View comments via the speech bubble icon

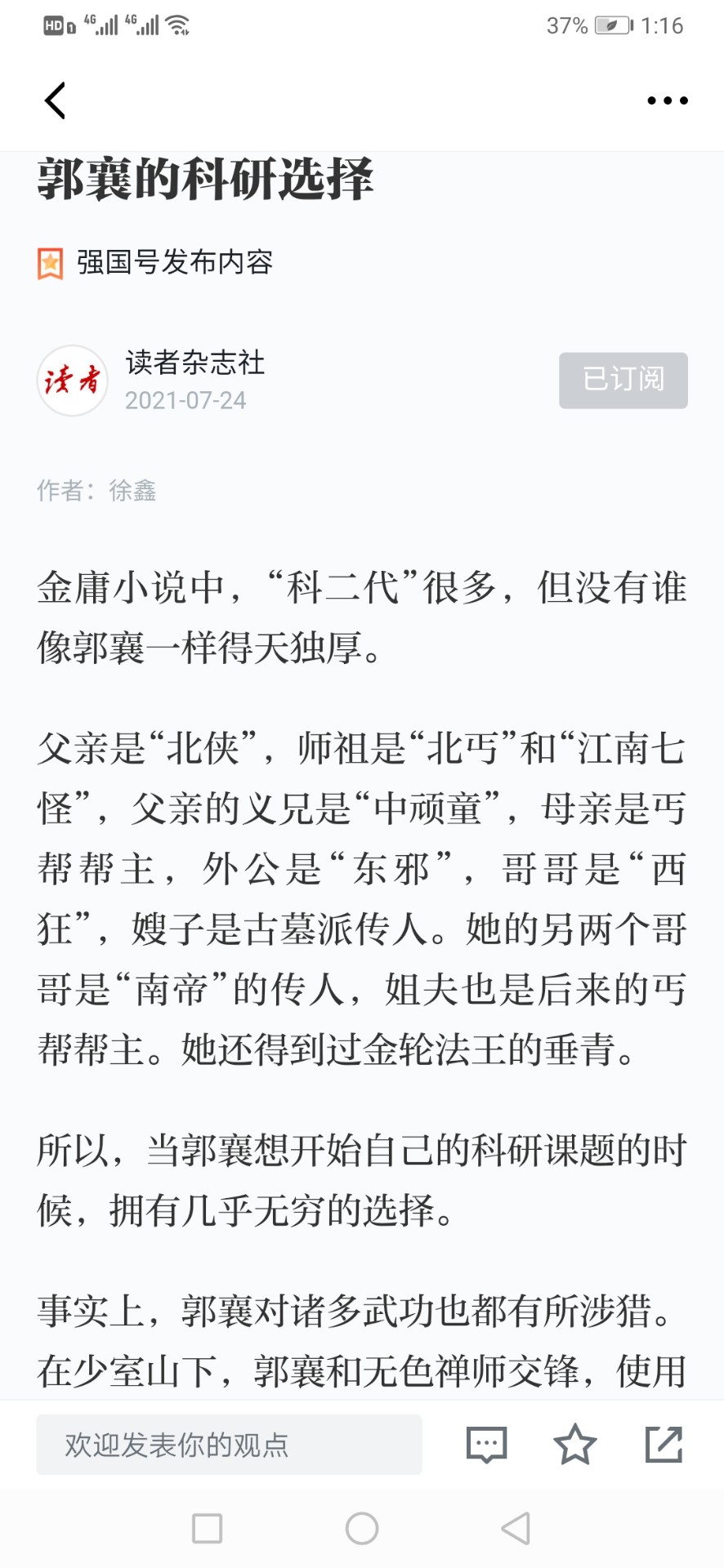click(487, 1445)
